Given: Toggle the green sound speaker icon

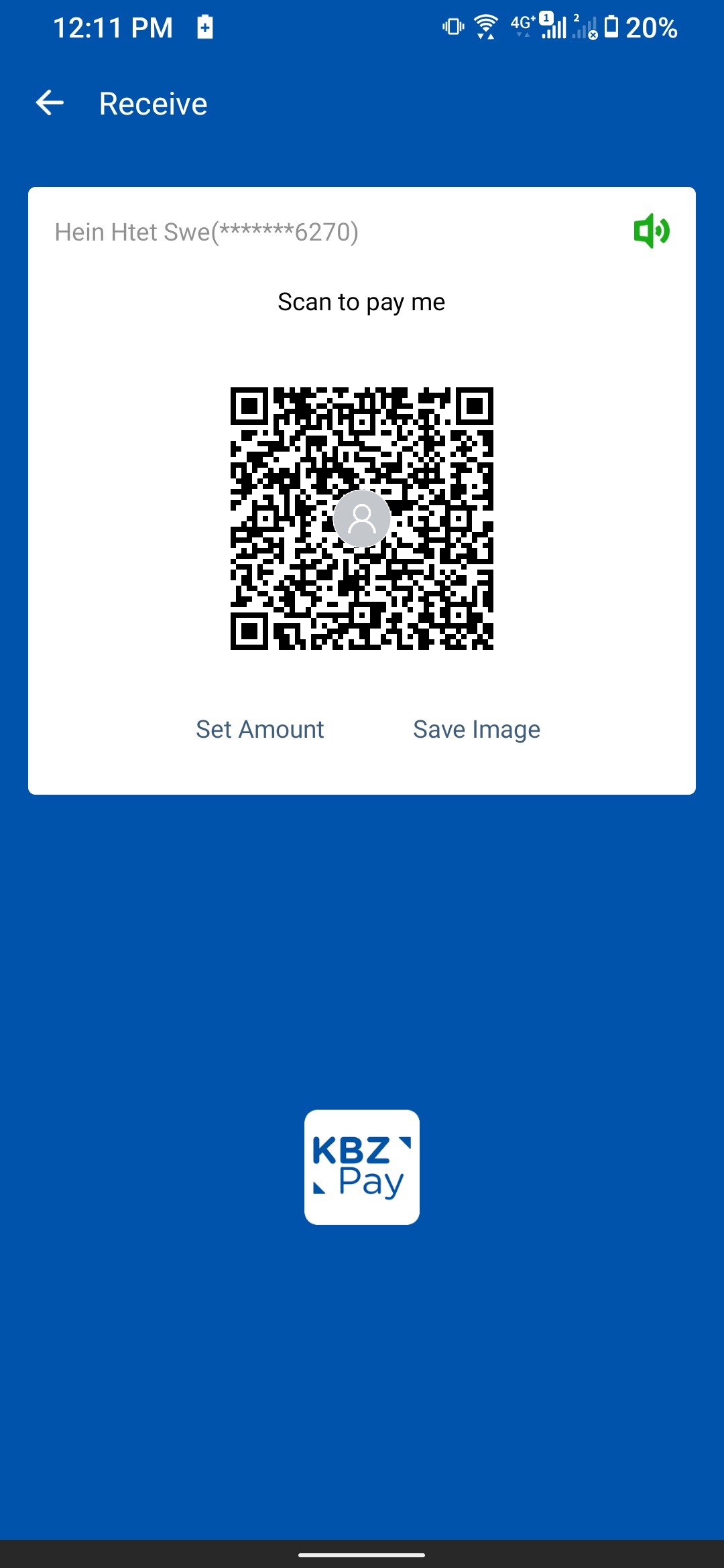Looking at the screenshot, I should (x=651, y=232).
